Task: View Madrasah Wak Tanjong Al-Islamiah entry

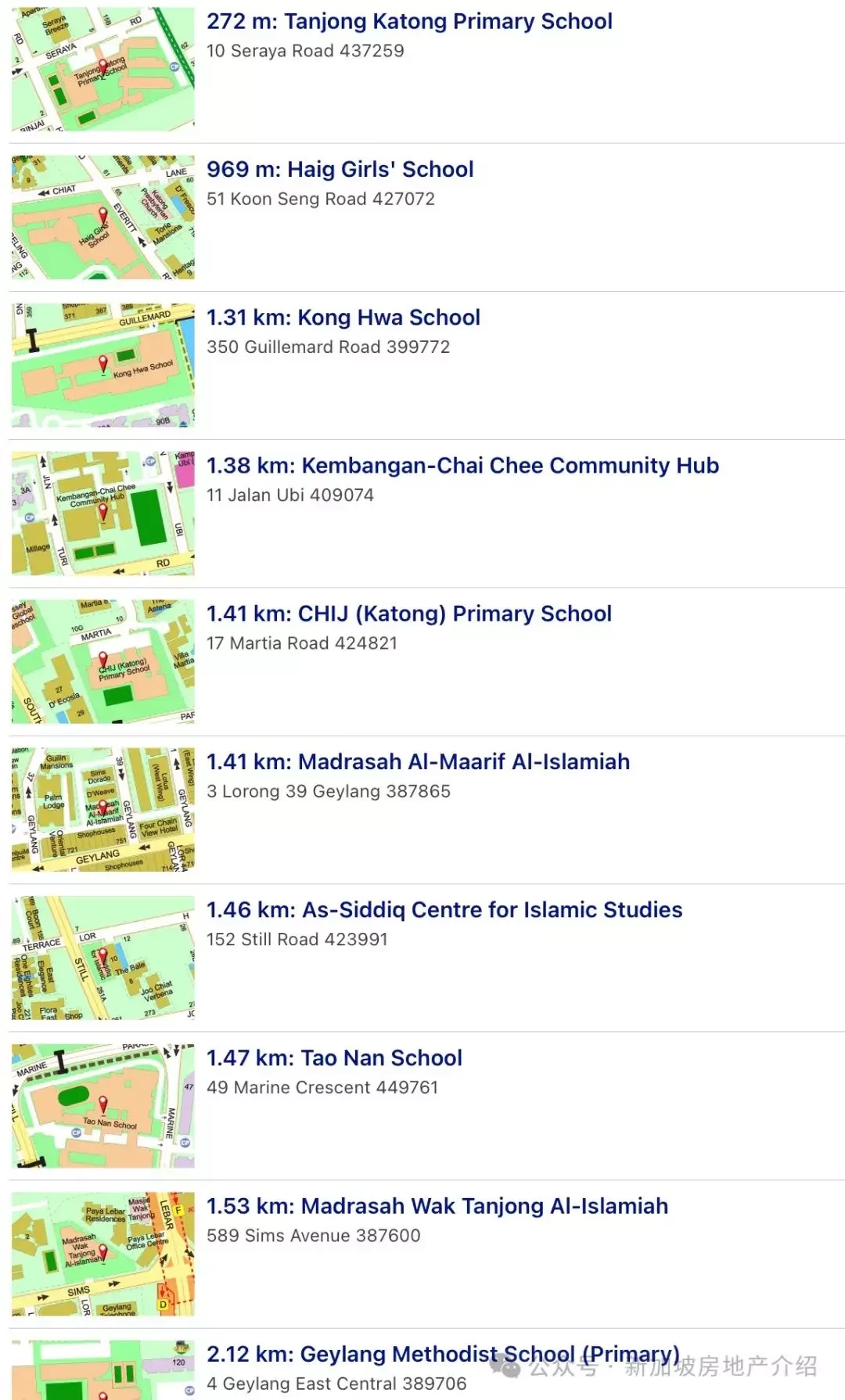Action: [437, 1206]
